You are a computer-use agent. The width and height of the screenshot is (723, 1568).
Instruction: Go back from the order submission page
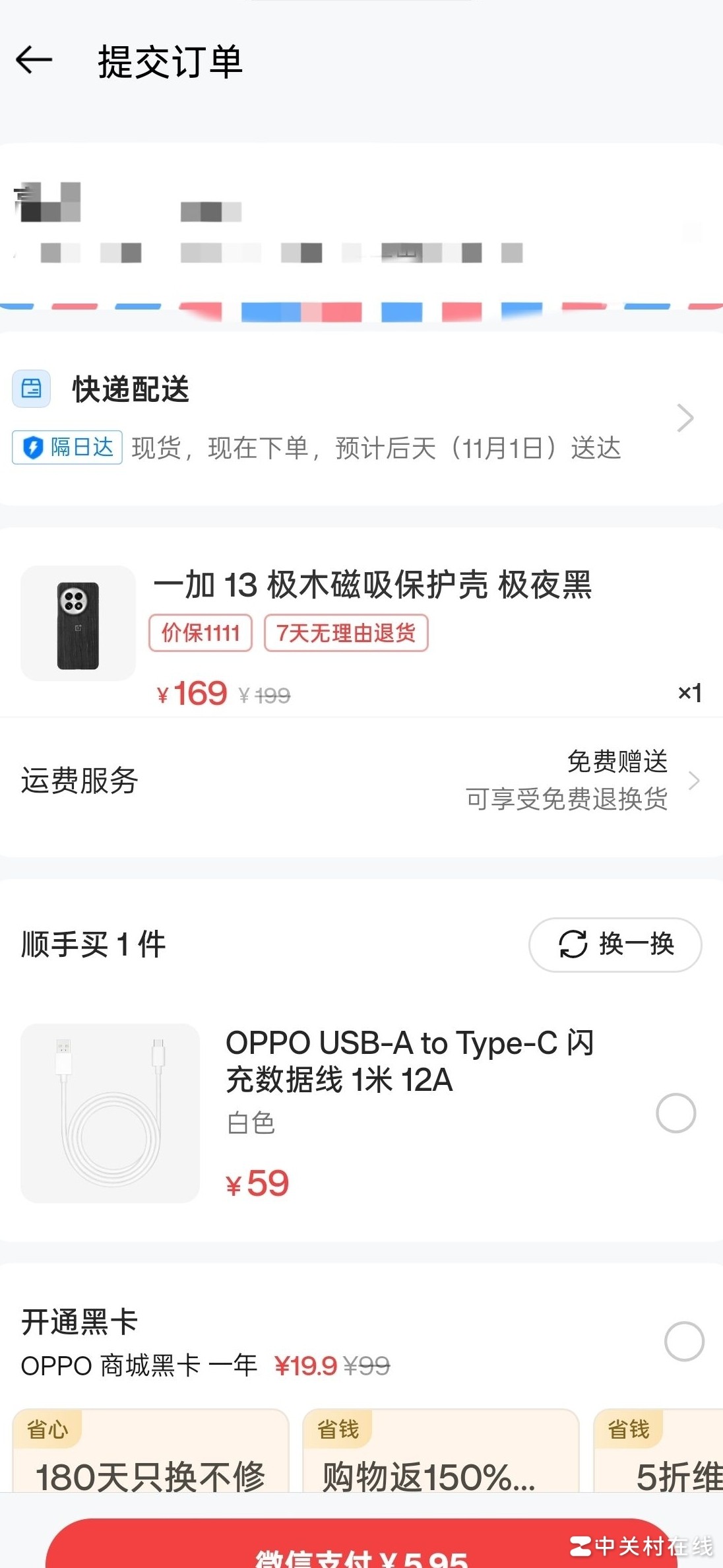[34, 61]
